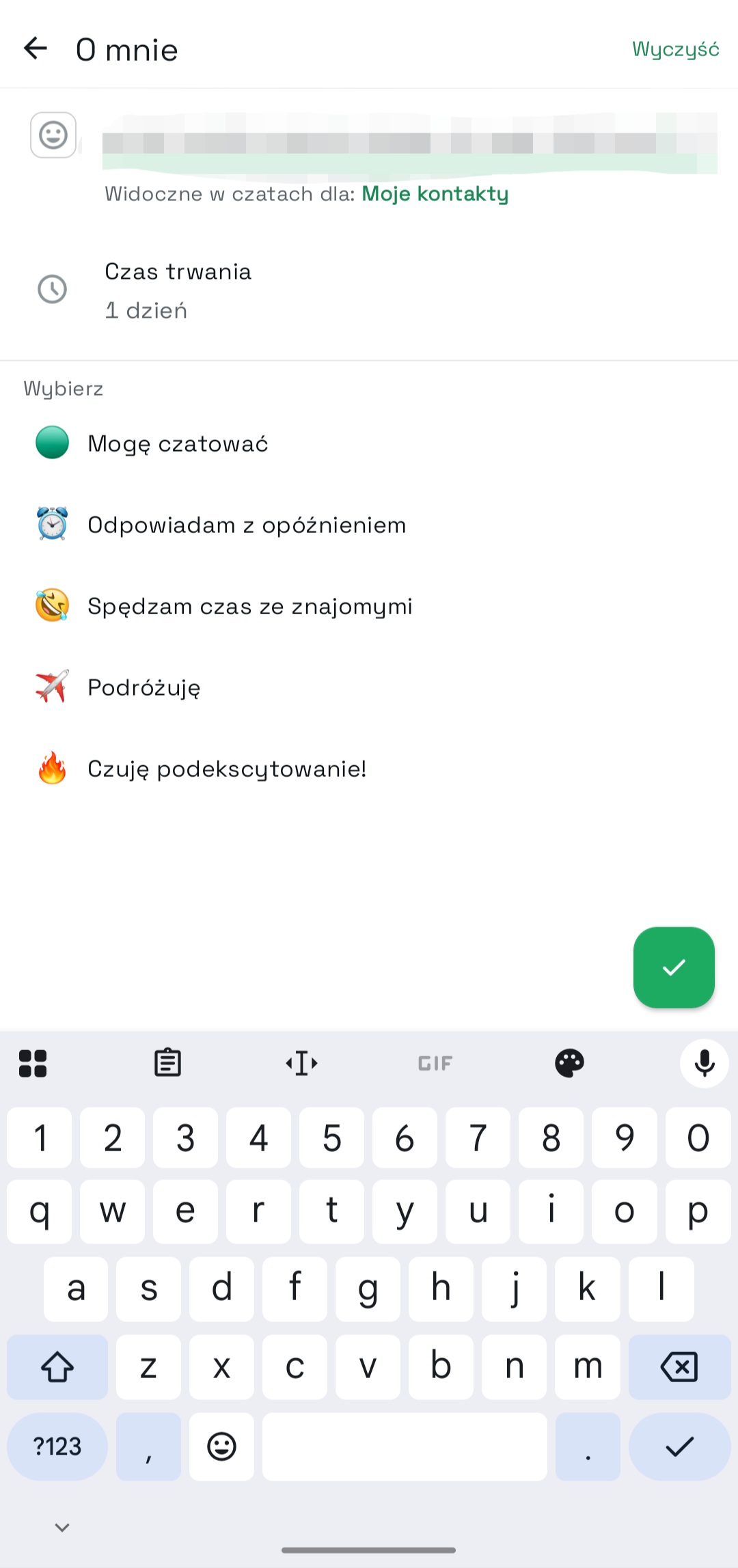The width and height of the screenshot is (738, 1568).
Task: Go back from the O mnie screen
Action: [x=36, y=49]
